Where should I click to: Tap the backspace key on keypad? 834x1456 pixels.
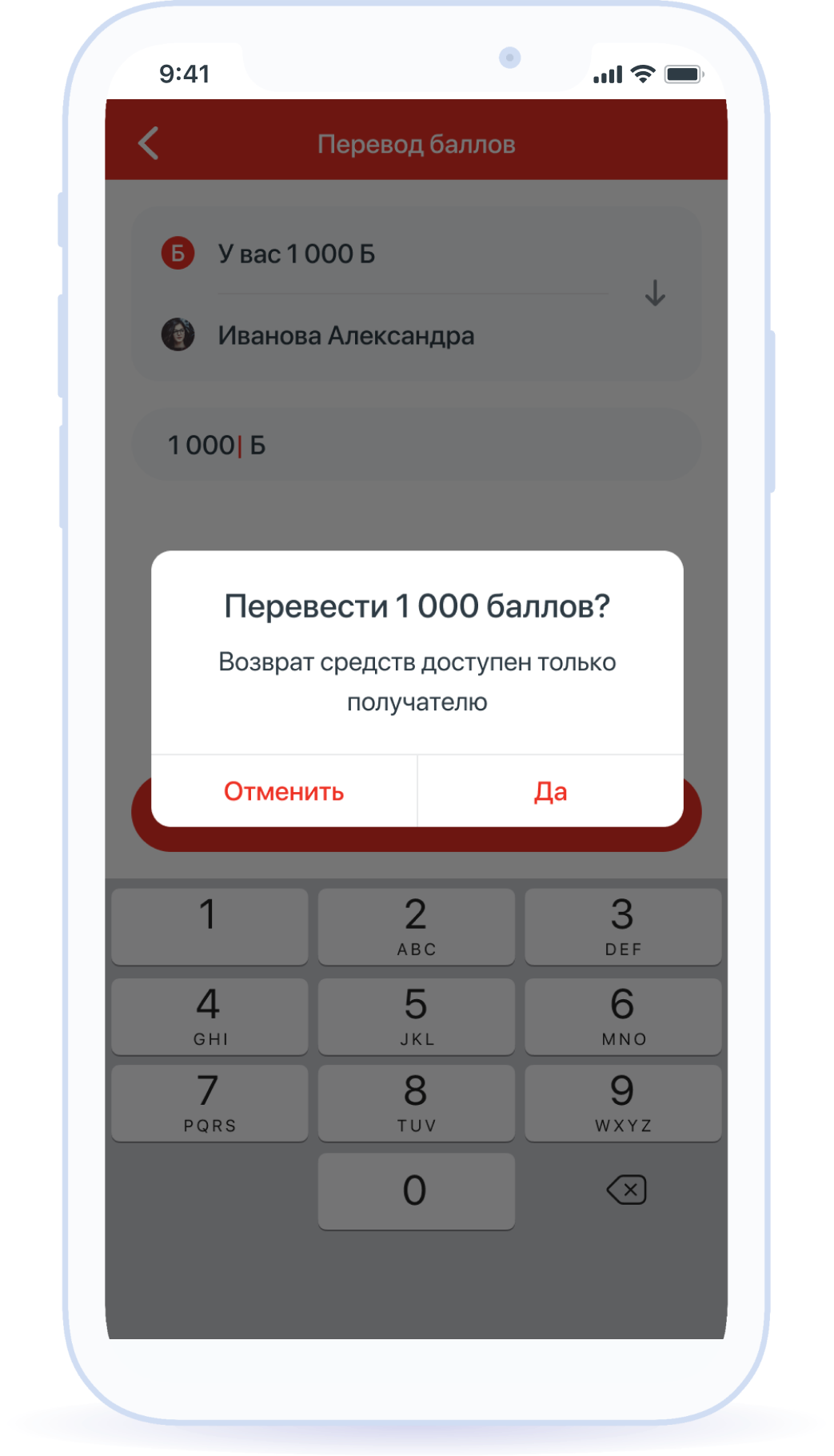tap(626, 1190)
